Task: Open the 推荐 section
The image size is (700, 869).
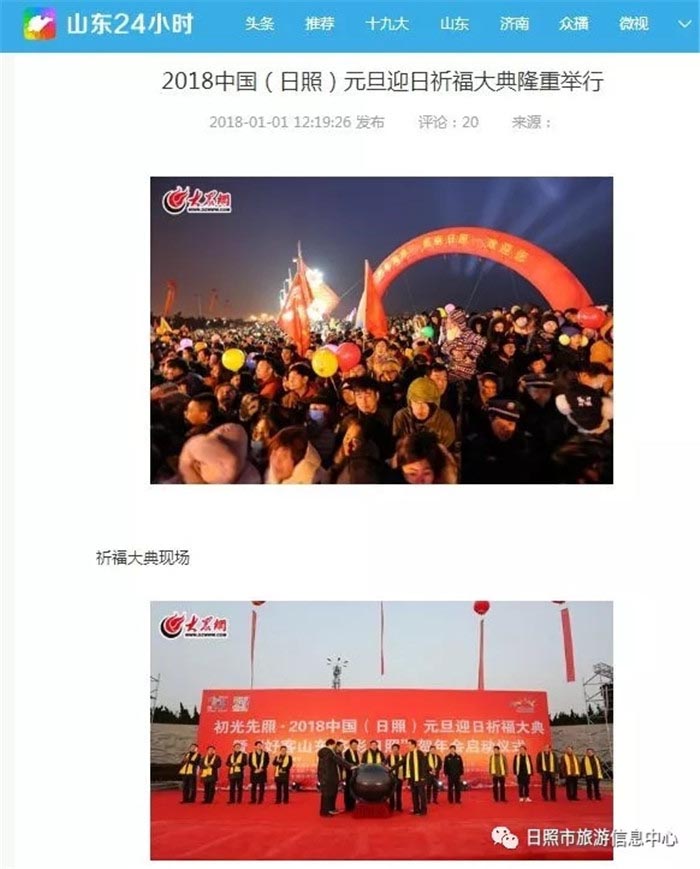Action: click(x=320, y=24)
